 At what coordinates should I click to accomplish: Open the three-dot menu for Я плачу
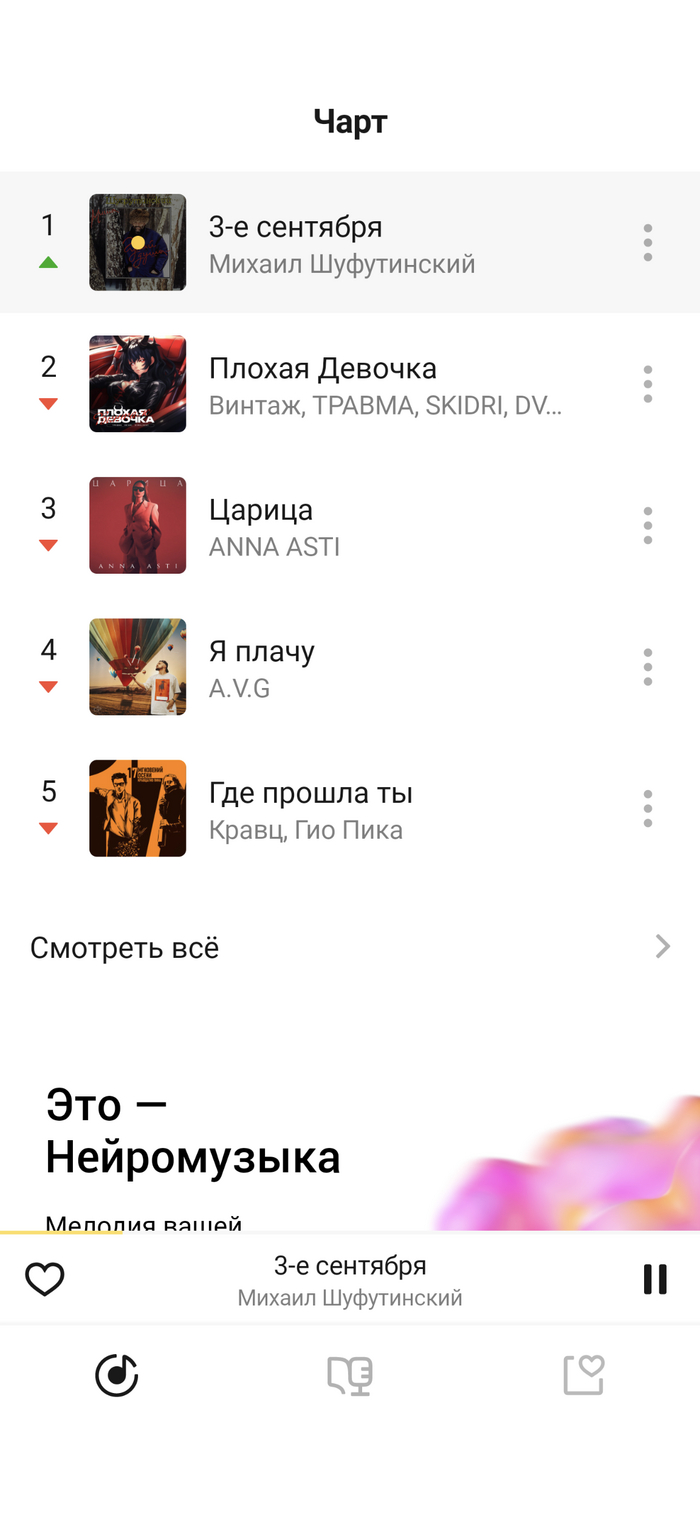(648, 667)
